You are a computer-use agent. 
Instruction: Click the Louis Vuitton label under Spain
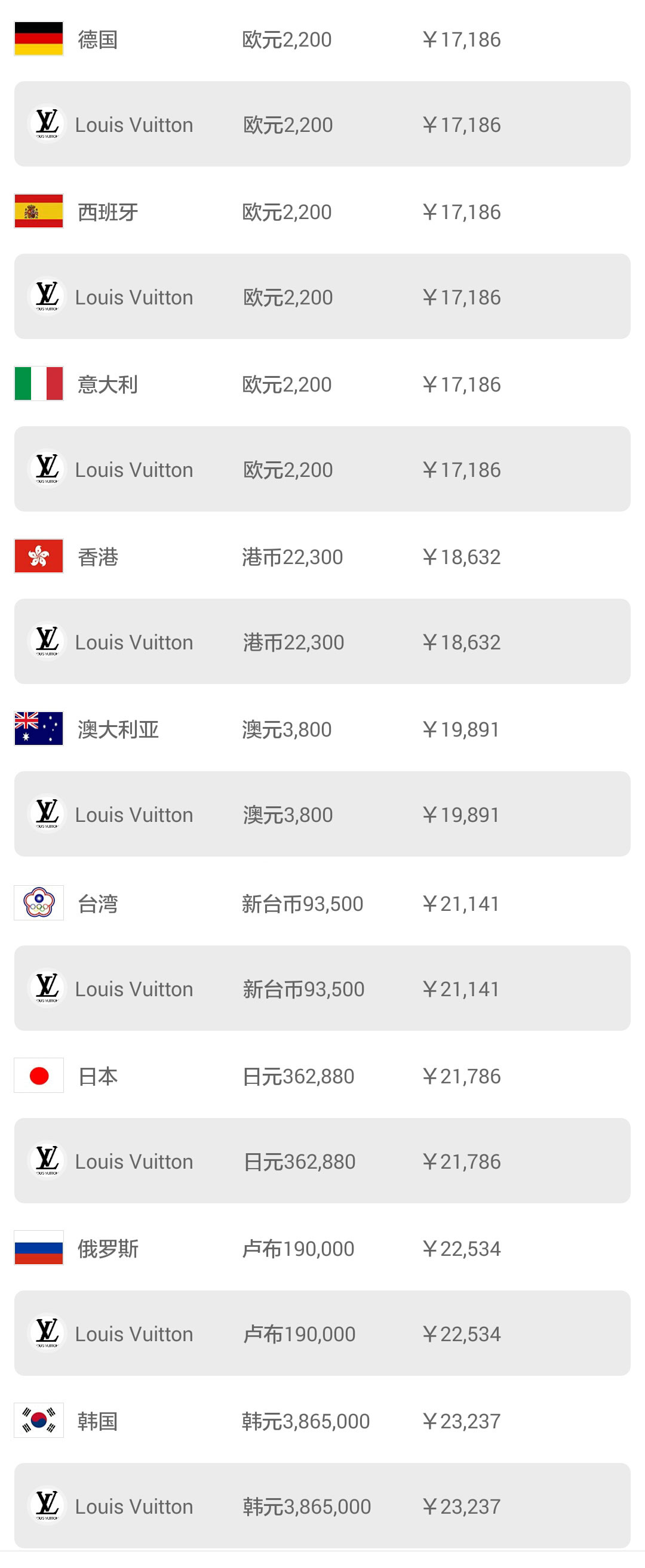click(133, 297)
